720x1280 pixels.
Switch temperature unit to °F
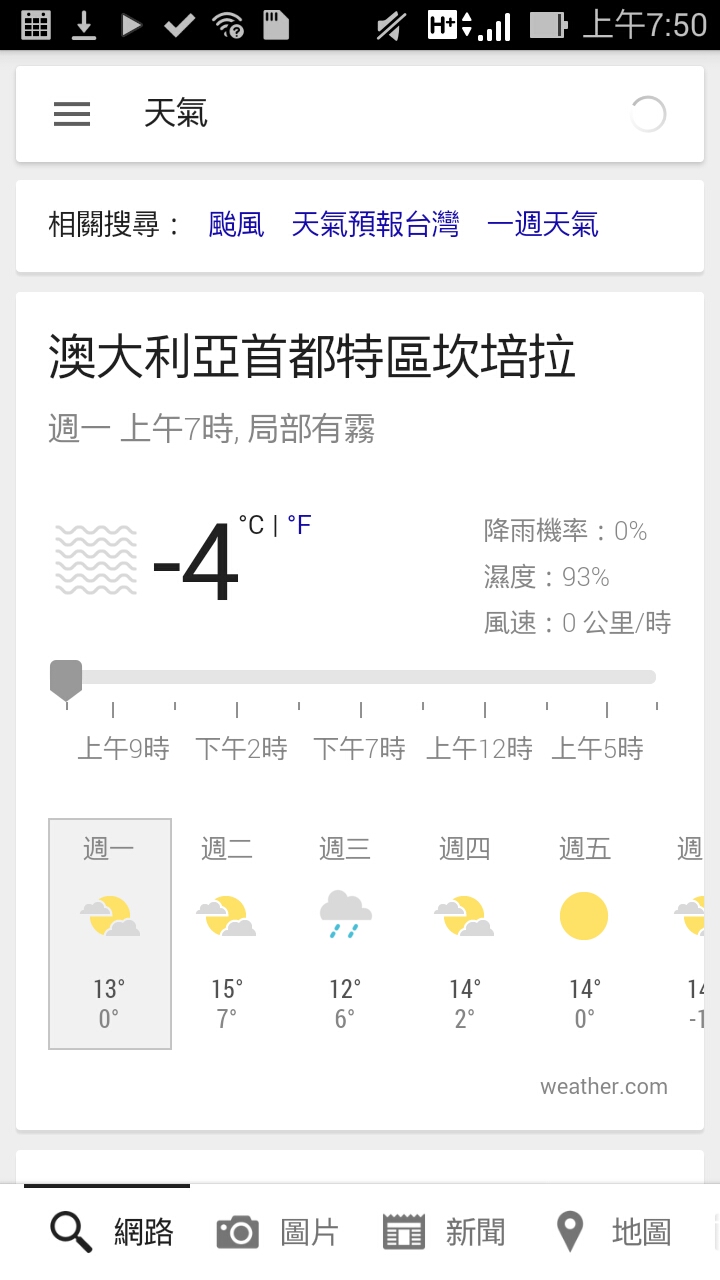(x=299, y=525)
